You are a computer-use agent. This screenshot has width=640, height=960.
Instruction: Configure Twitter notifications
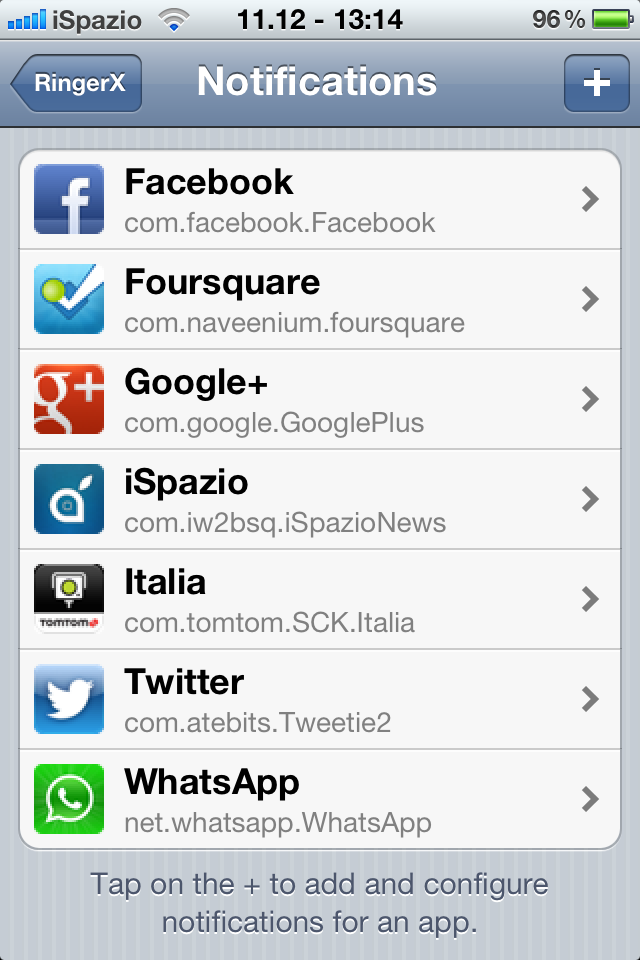(x=320, y=700)
